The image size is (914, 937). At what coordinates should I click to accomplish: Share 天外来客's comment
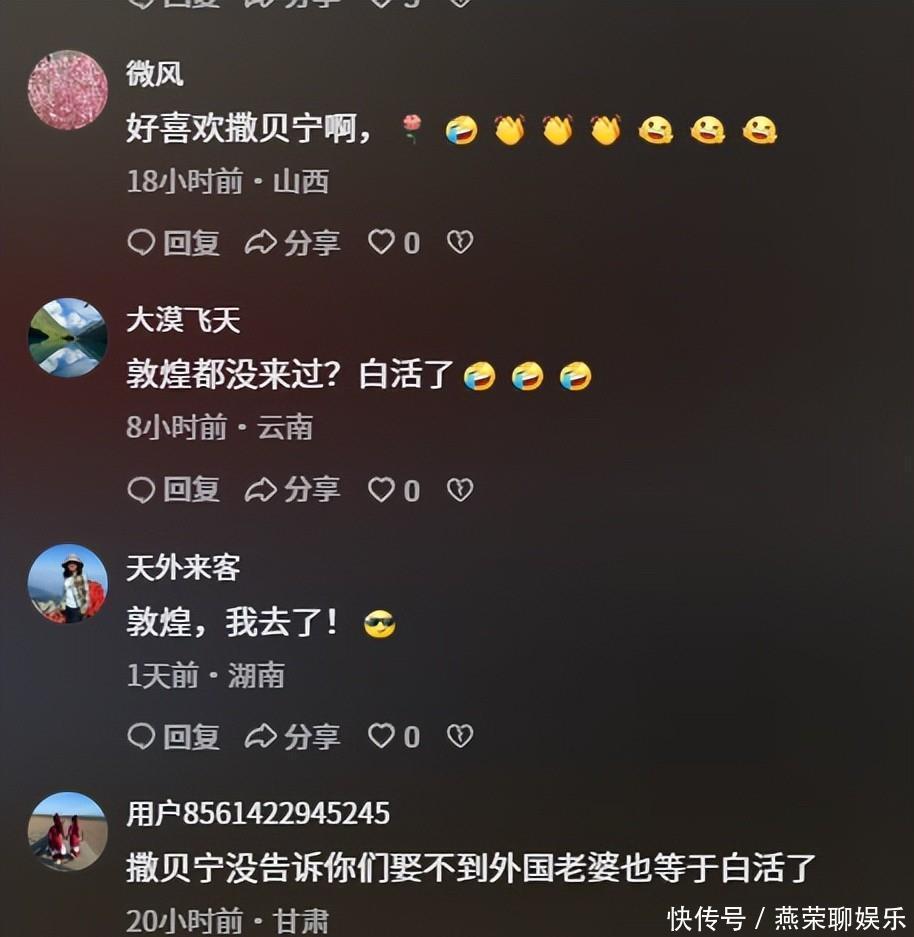(x=293, y=737)
